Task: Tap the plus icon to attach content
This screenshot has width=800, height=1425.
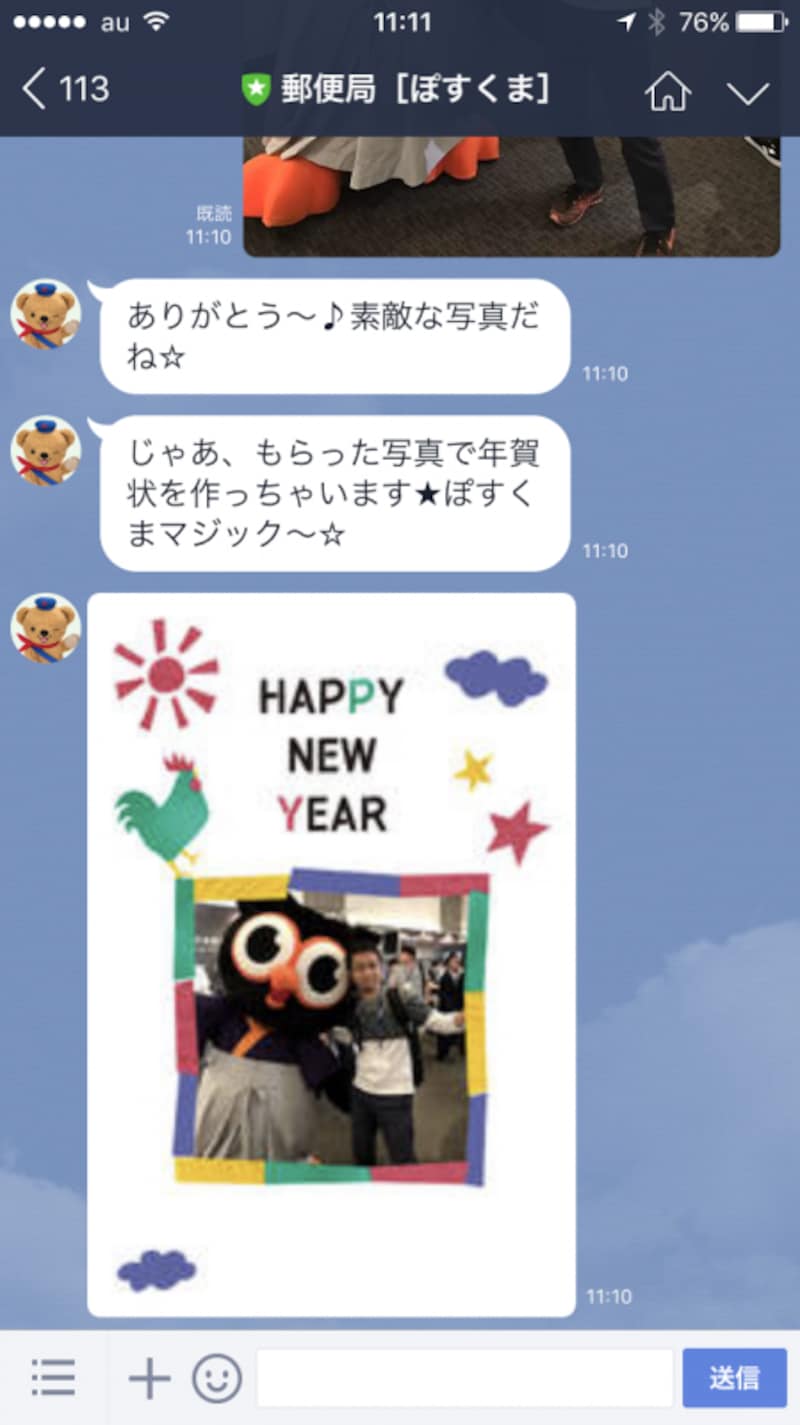Action: coord(150,1378)
